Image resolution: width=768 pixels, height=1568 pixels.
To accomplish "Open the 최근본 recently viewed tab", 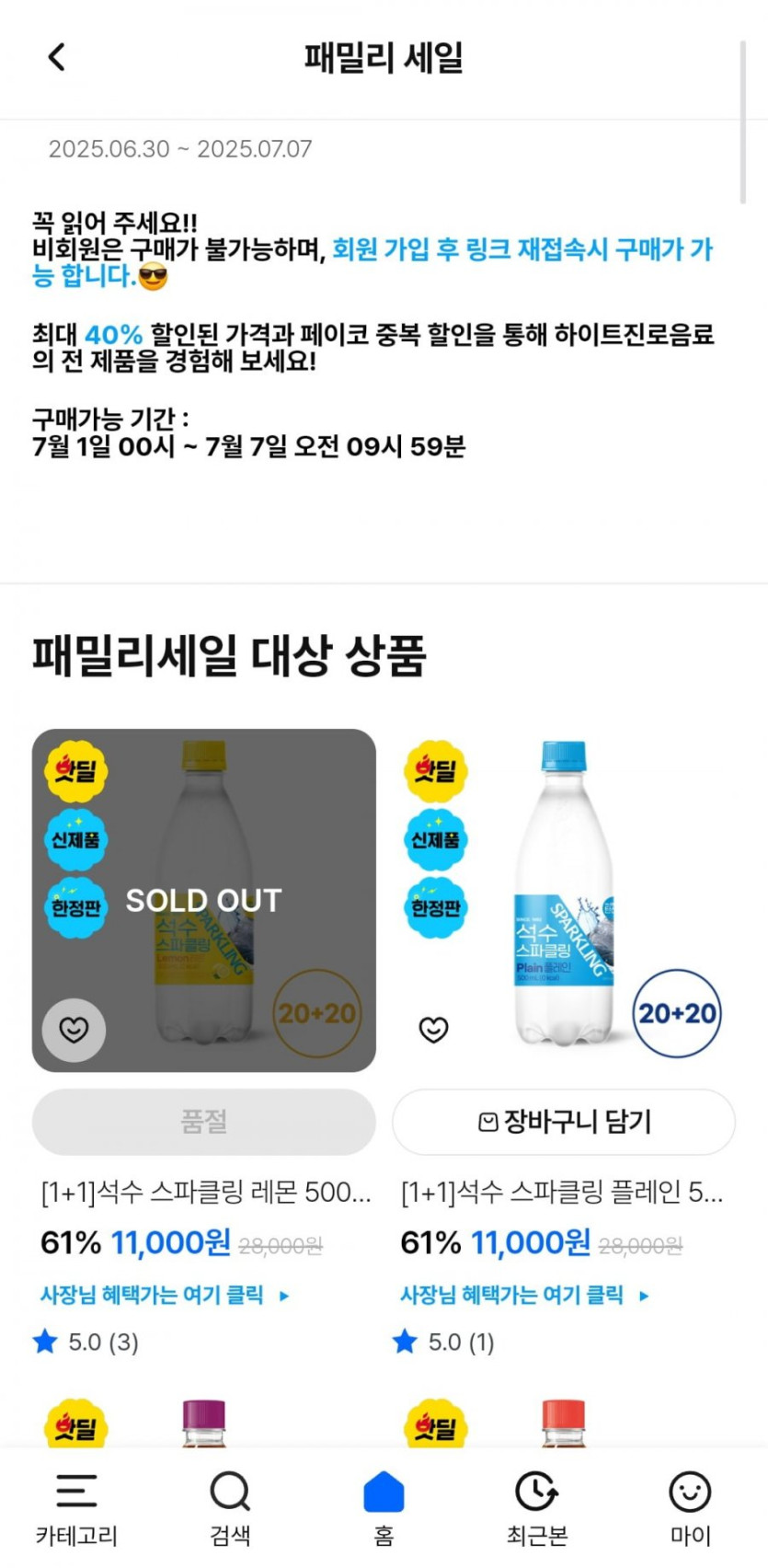I will click(537, 1509).
